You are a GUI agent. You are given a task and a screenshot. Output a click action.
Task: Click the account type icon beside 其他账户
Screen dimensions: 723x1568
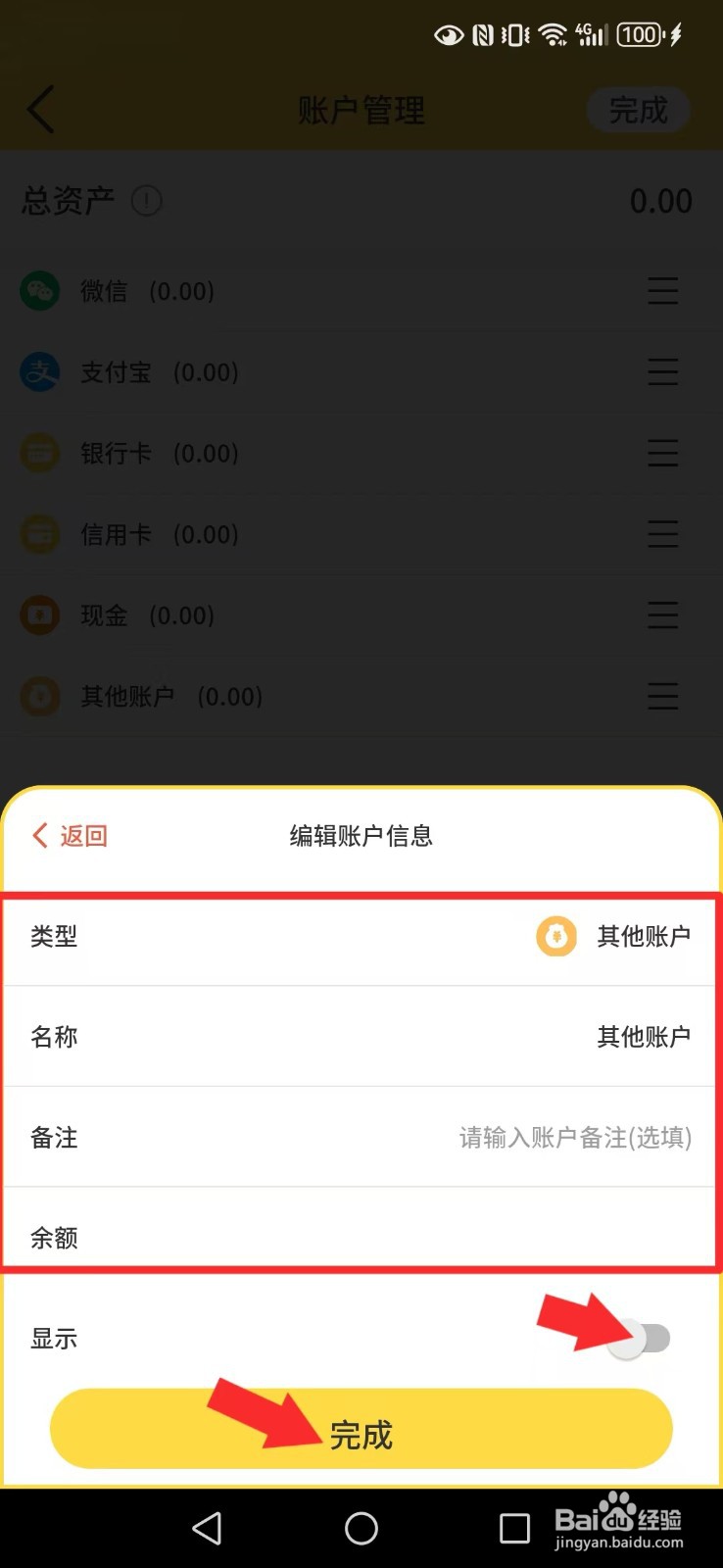pyautogui.click(x=555, y=937)
